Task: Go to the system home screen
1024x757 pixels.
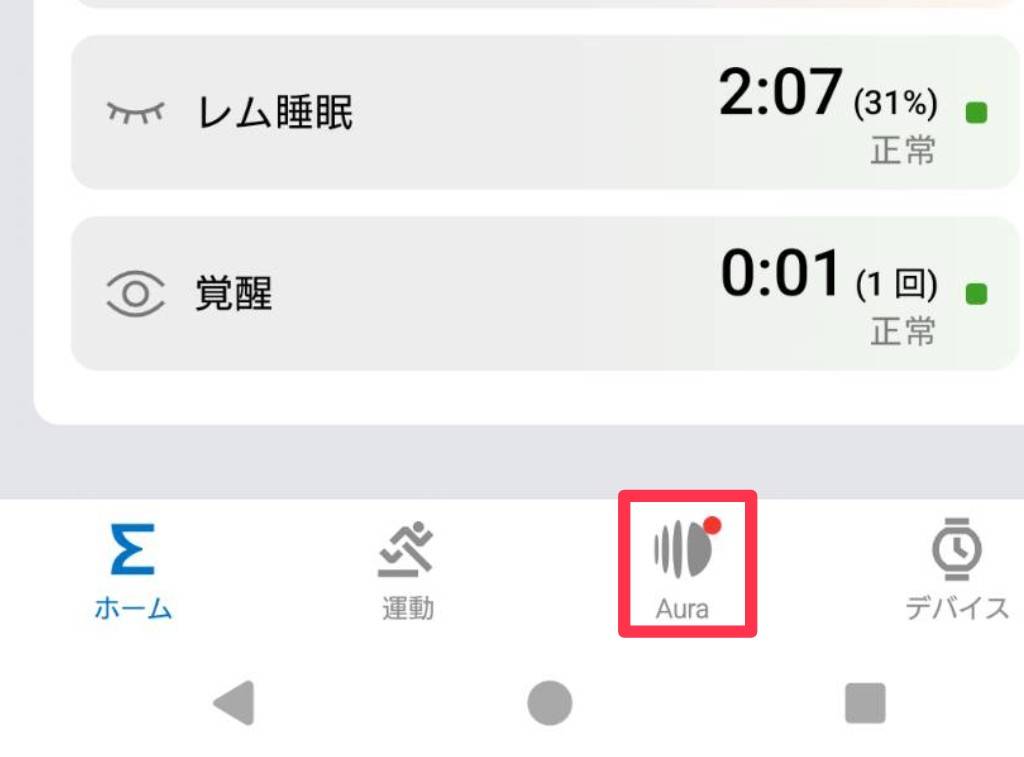Action: point(549,703)
